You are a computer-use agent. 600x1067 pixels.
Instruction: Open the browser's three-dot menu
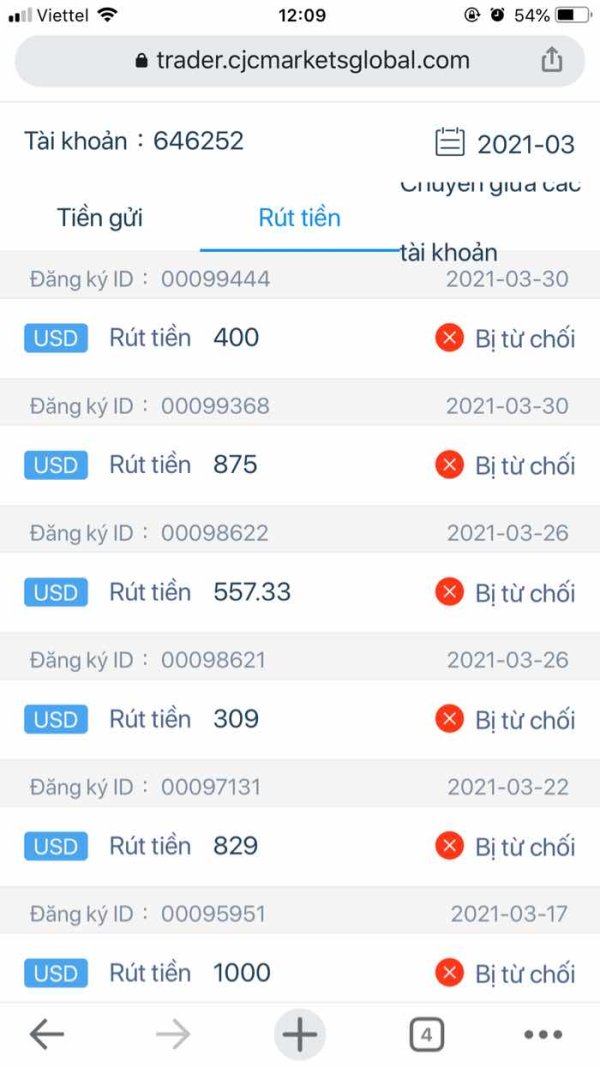click(544, 1035)
